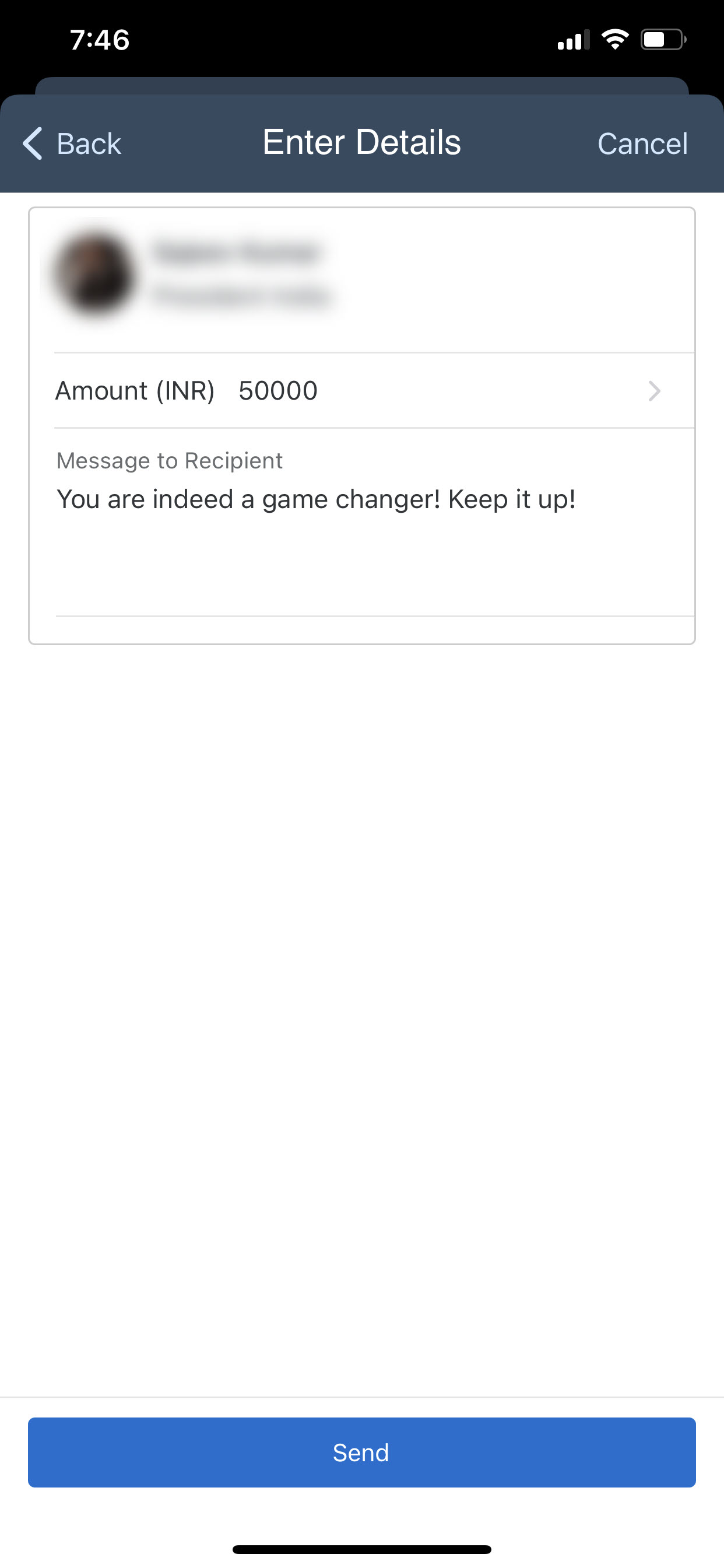Edit the Message to Recipient field
The height and width of the screenshot is (1568, 724).
(375, 523)
